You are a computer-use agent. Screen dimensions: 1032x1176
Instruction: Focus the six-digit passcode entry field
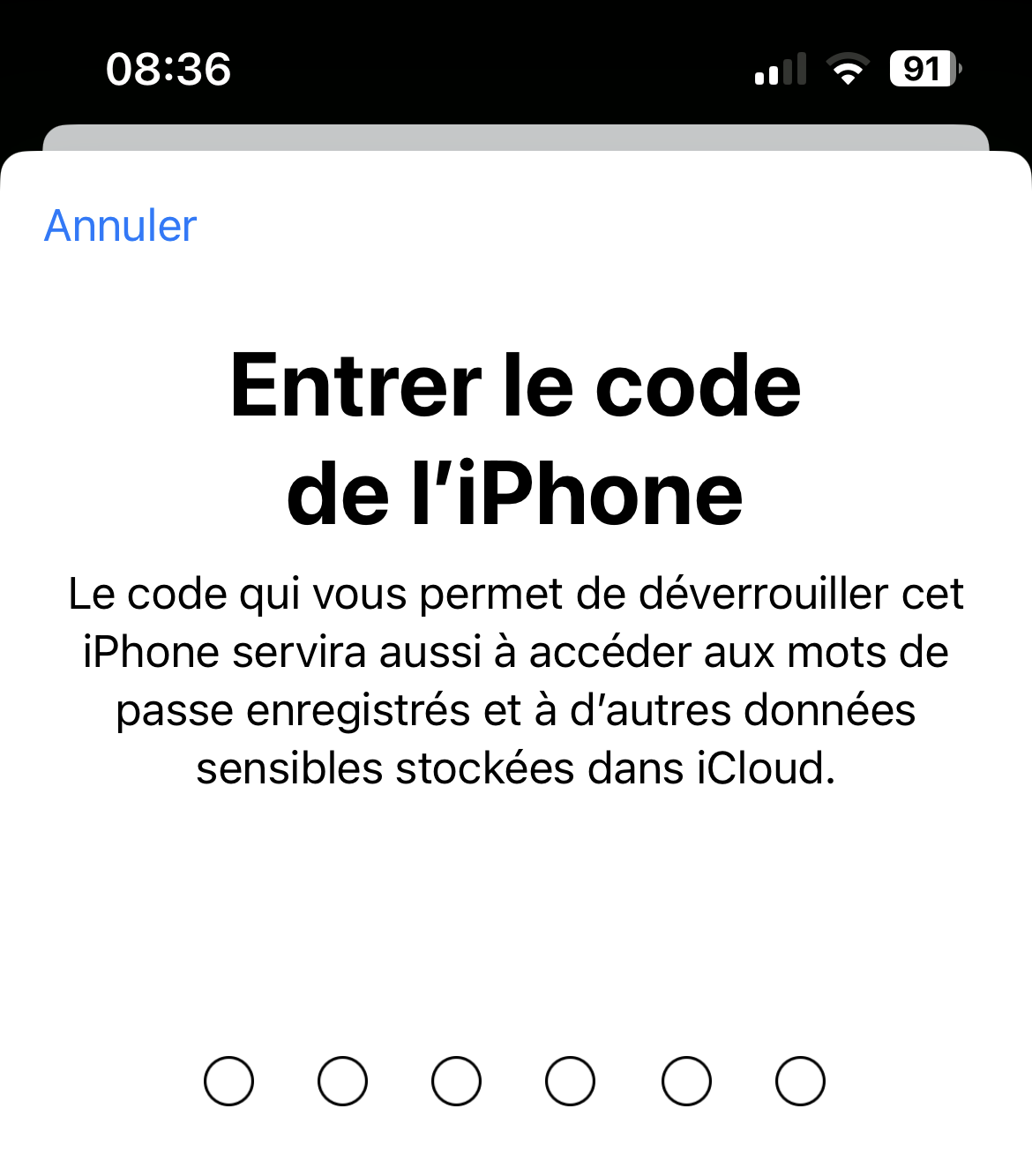pyautogui.click(x=514, y=1081)
